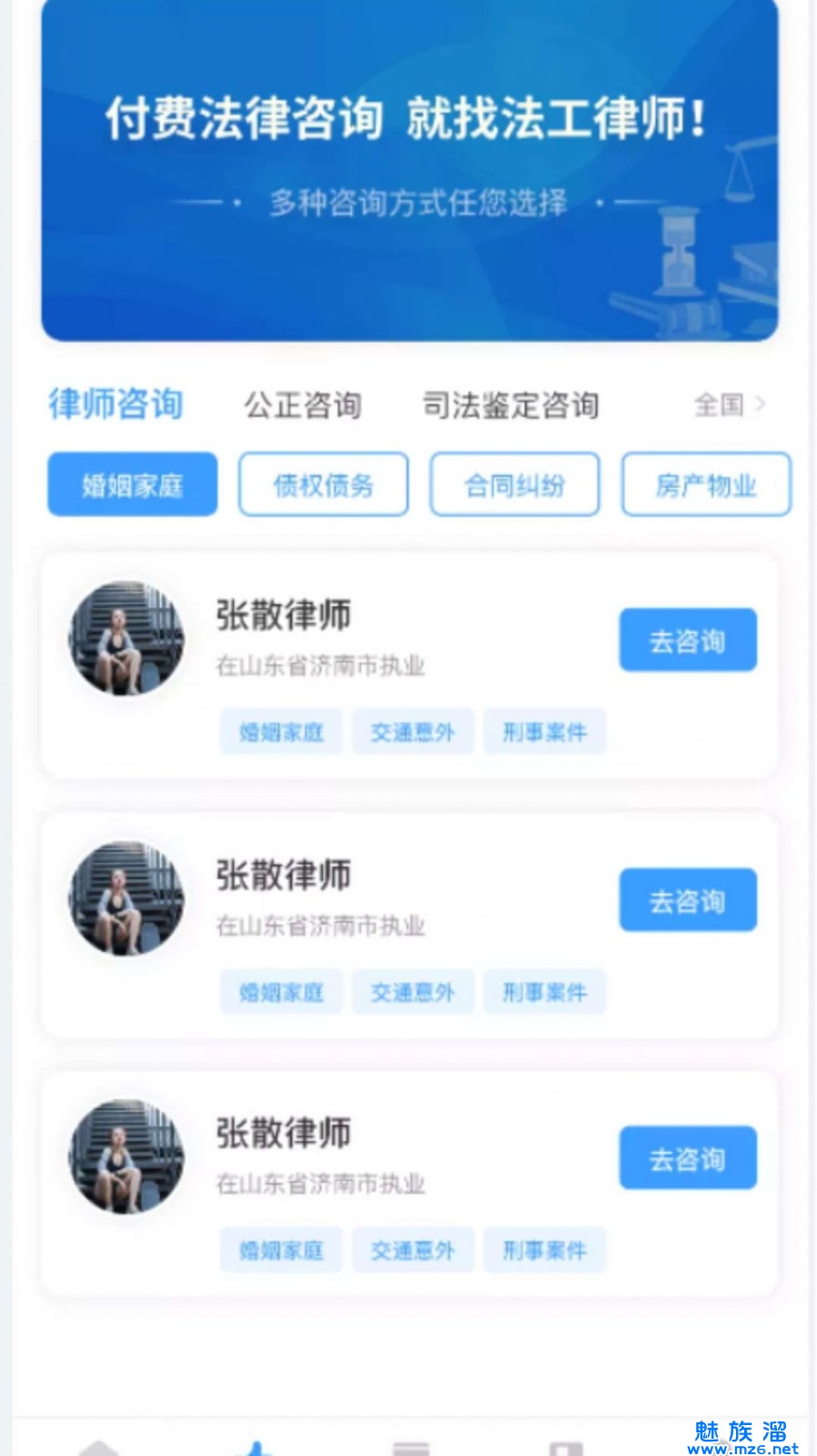Choose the 合同纠纷 filter chip
The image size is (817, 1456).
[x=514, y=485]
